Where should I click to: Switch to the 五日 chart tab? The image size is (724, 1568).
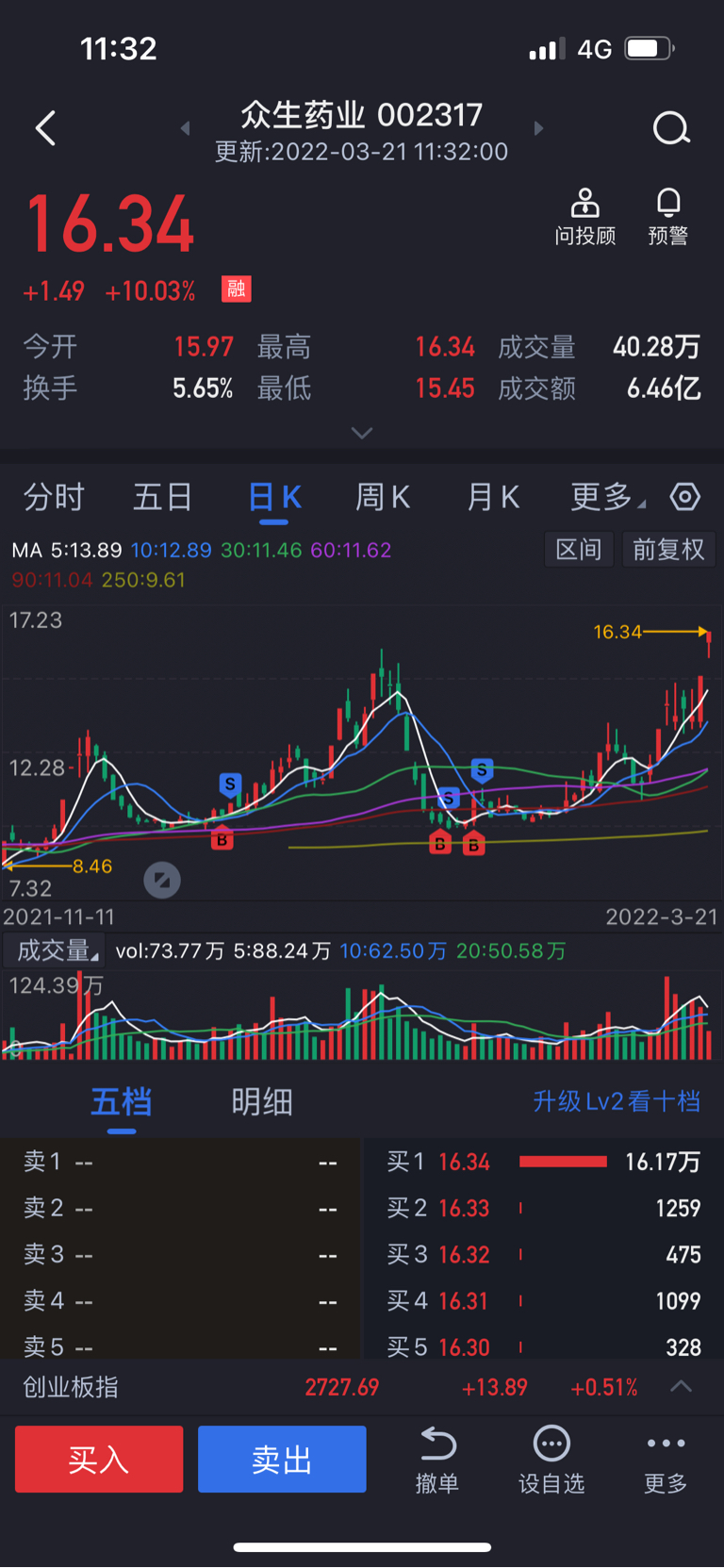point(162,497)
